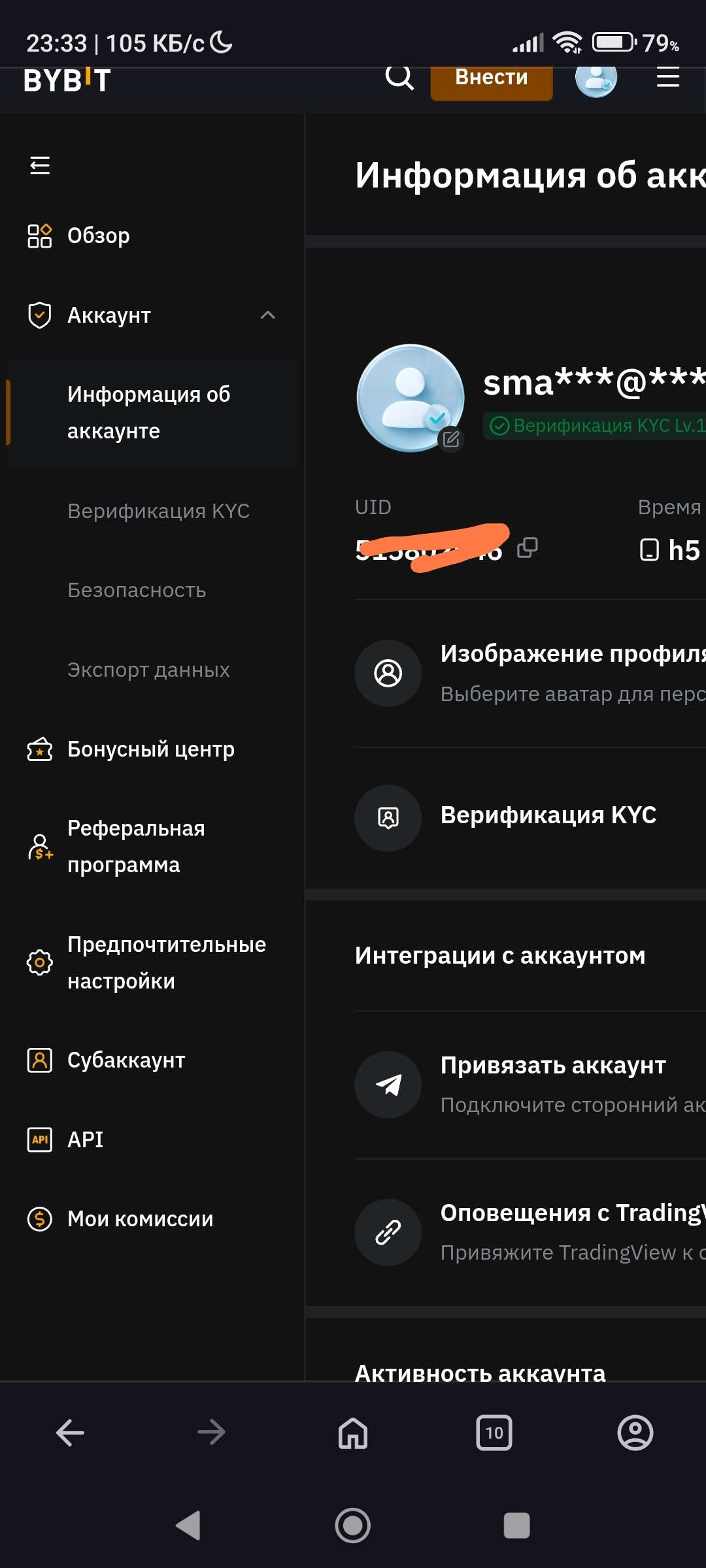Viewport: 706px width, 1568px height.
Task: Click the TradingView link chain icon
Action: tap(387, 1232)
